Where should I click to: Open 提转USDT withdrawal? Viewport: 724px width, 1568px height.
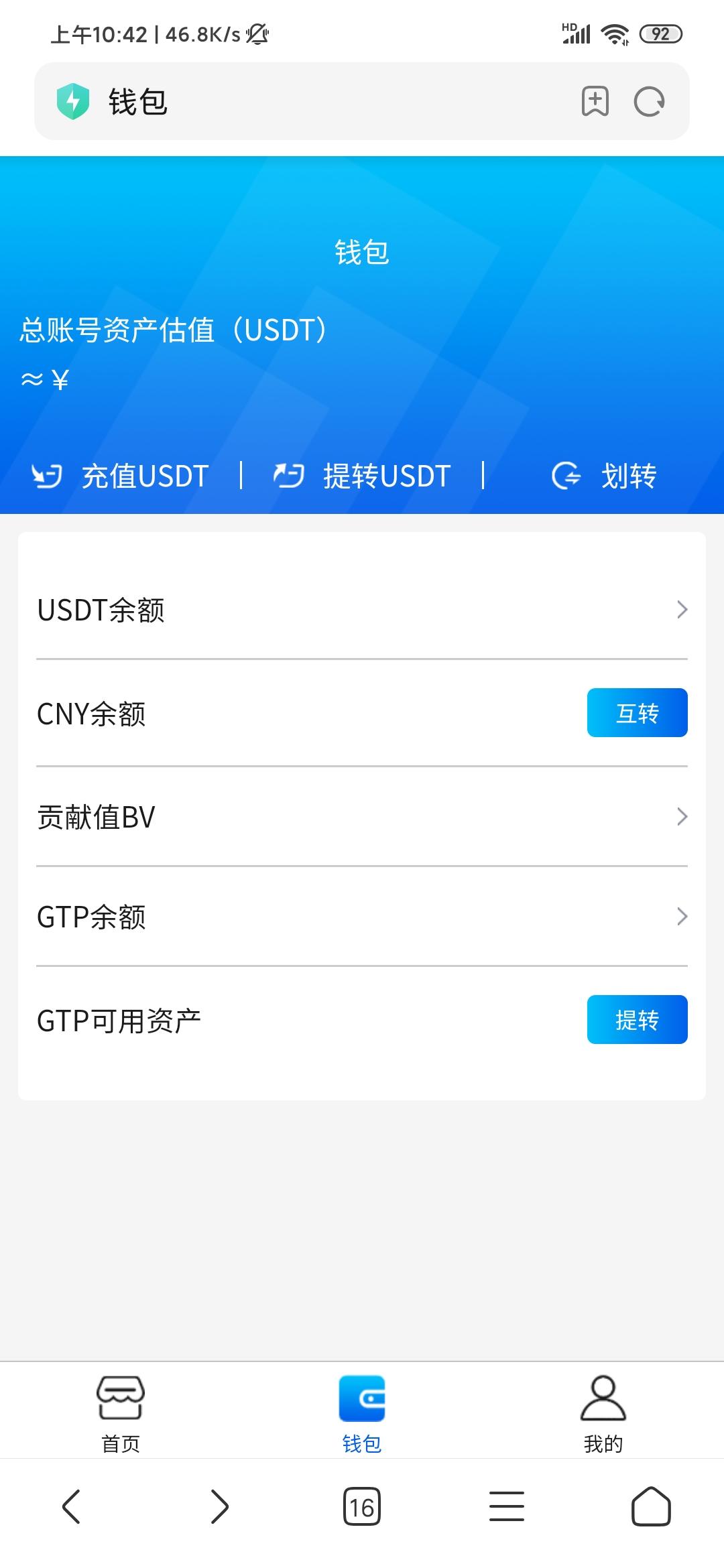(x=362, y=476)
